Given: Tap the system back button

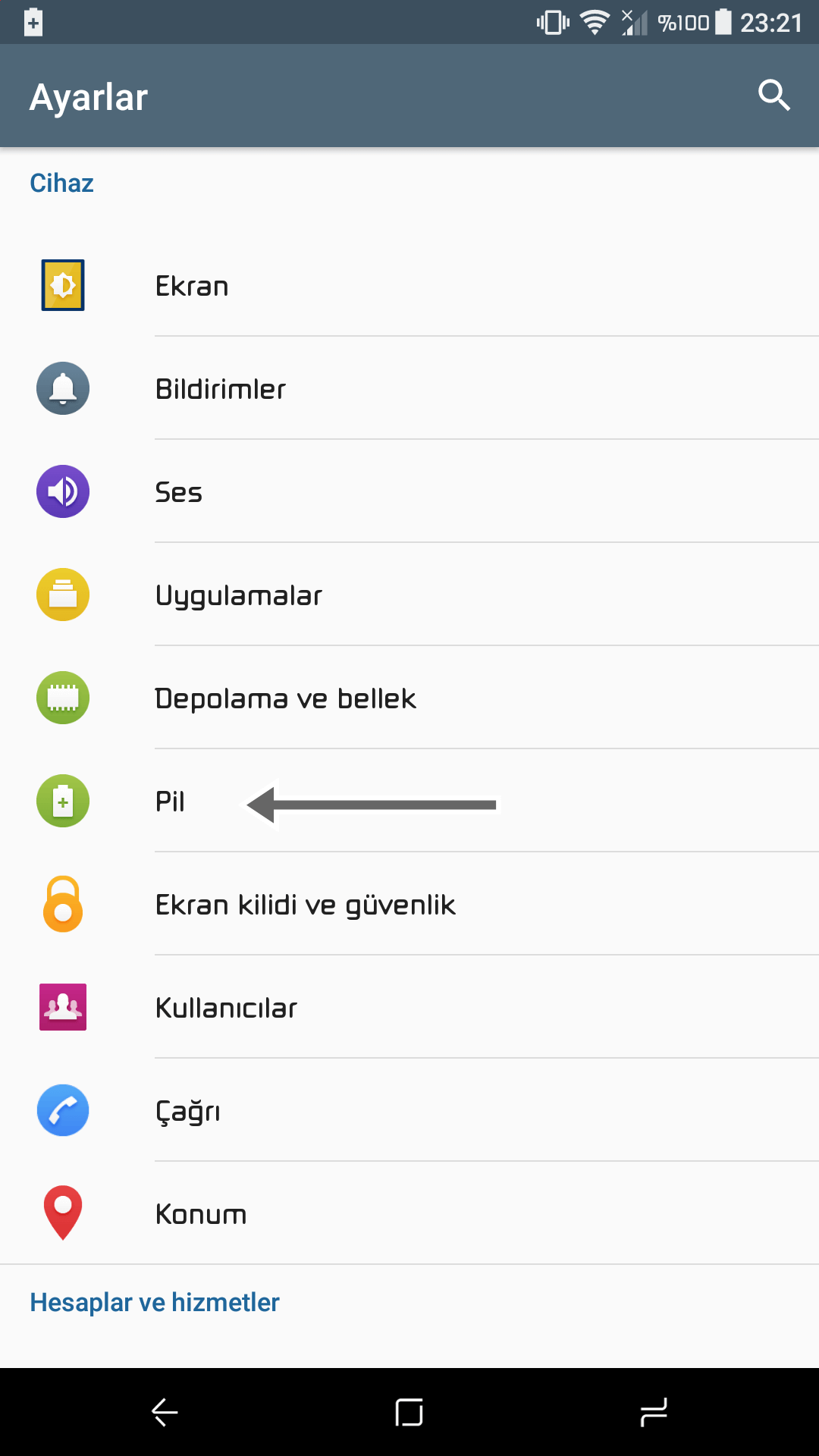Looking at the screenshot, I should [165, 1412].
